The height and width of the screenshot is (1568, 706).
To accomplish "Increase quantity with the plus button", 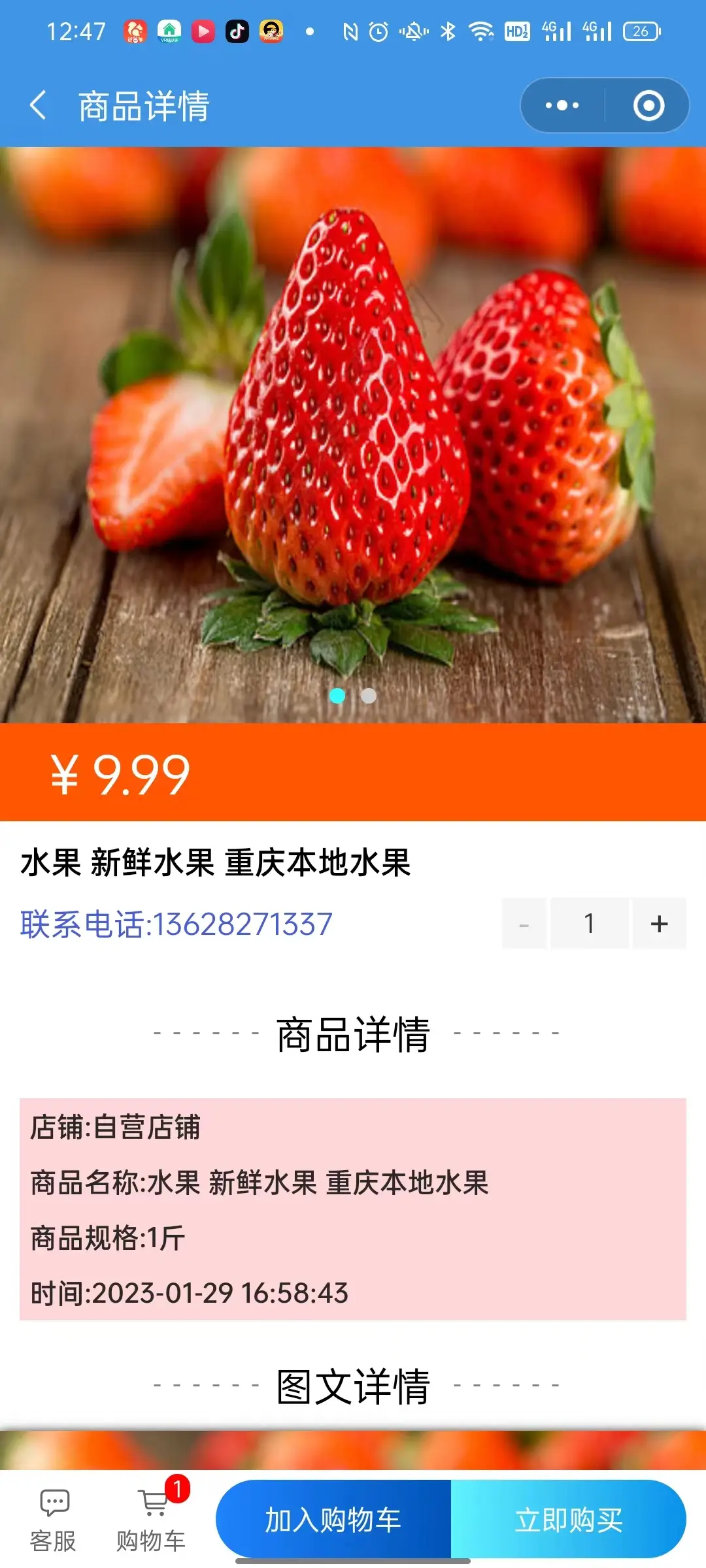I will click(659, 923).
